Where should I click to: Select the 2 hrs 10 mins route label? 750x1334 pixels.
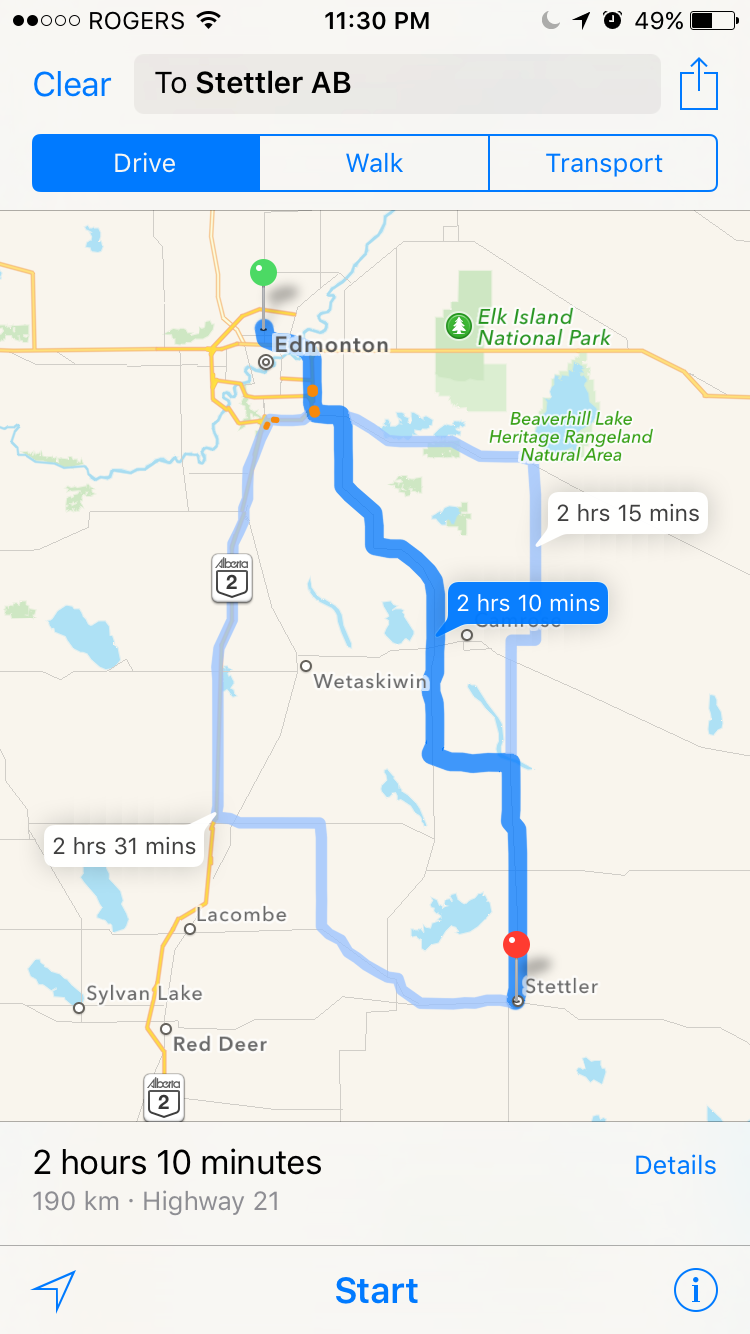click(528, 603)
